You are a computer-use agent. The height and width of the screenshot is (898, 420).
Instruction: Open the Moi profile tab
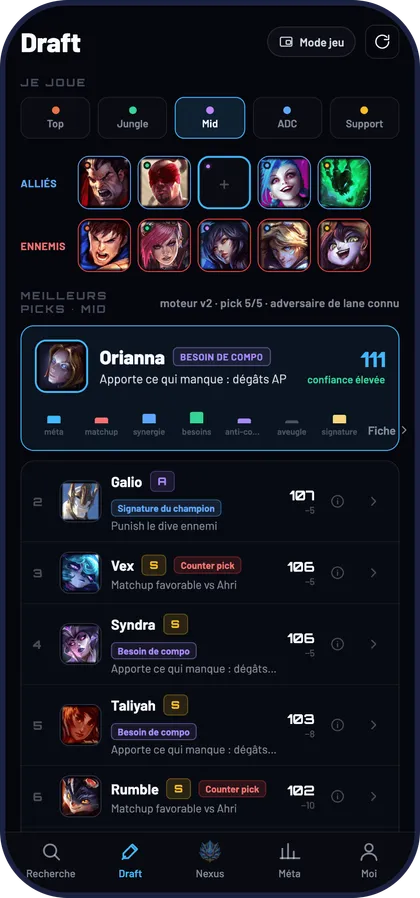point(369,861)
